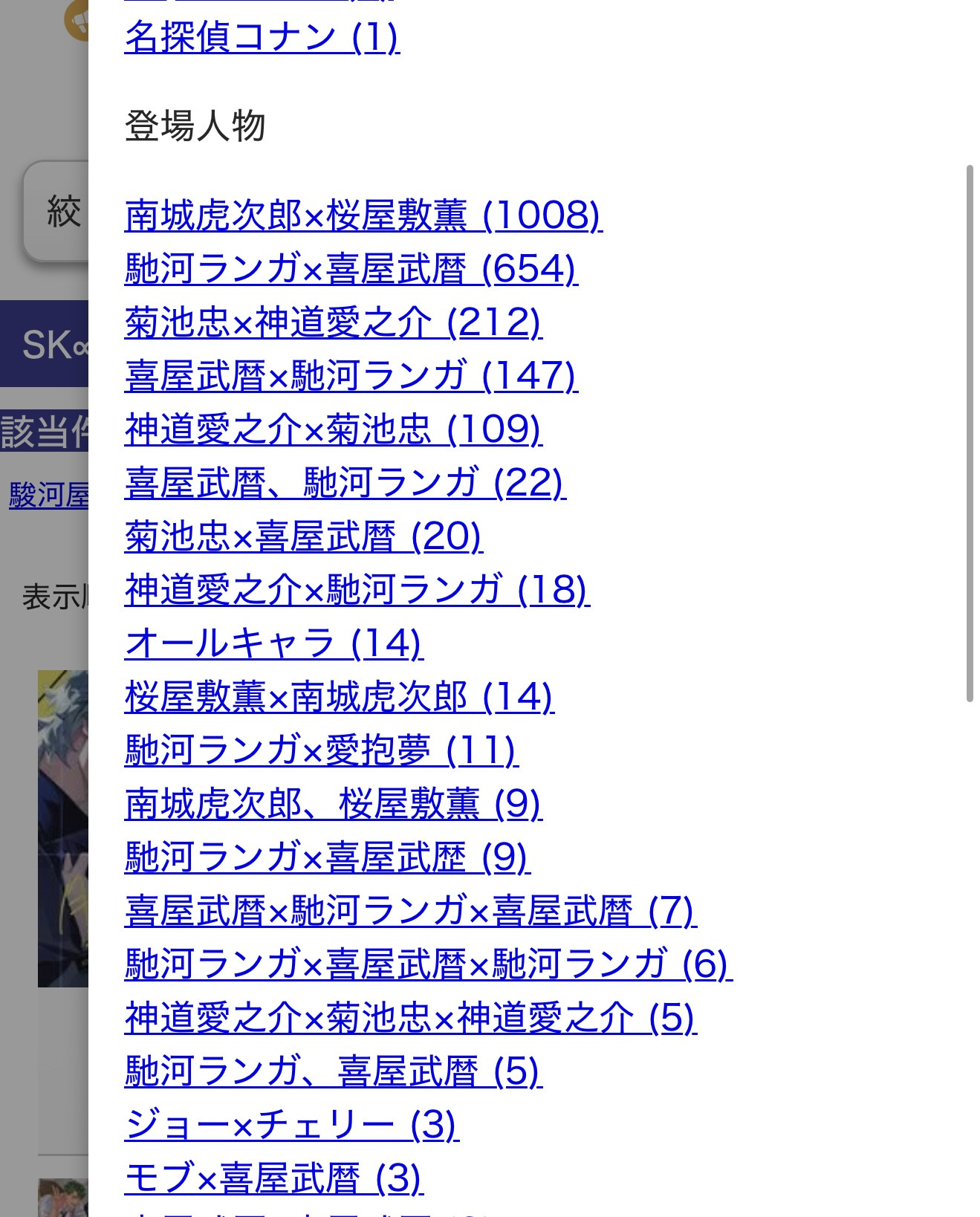
Task: Select 菊池忠×喜屋武暦 (20)
Action: 303,536
